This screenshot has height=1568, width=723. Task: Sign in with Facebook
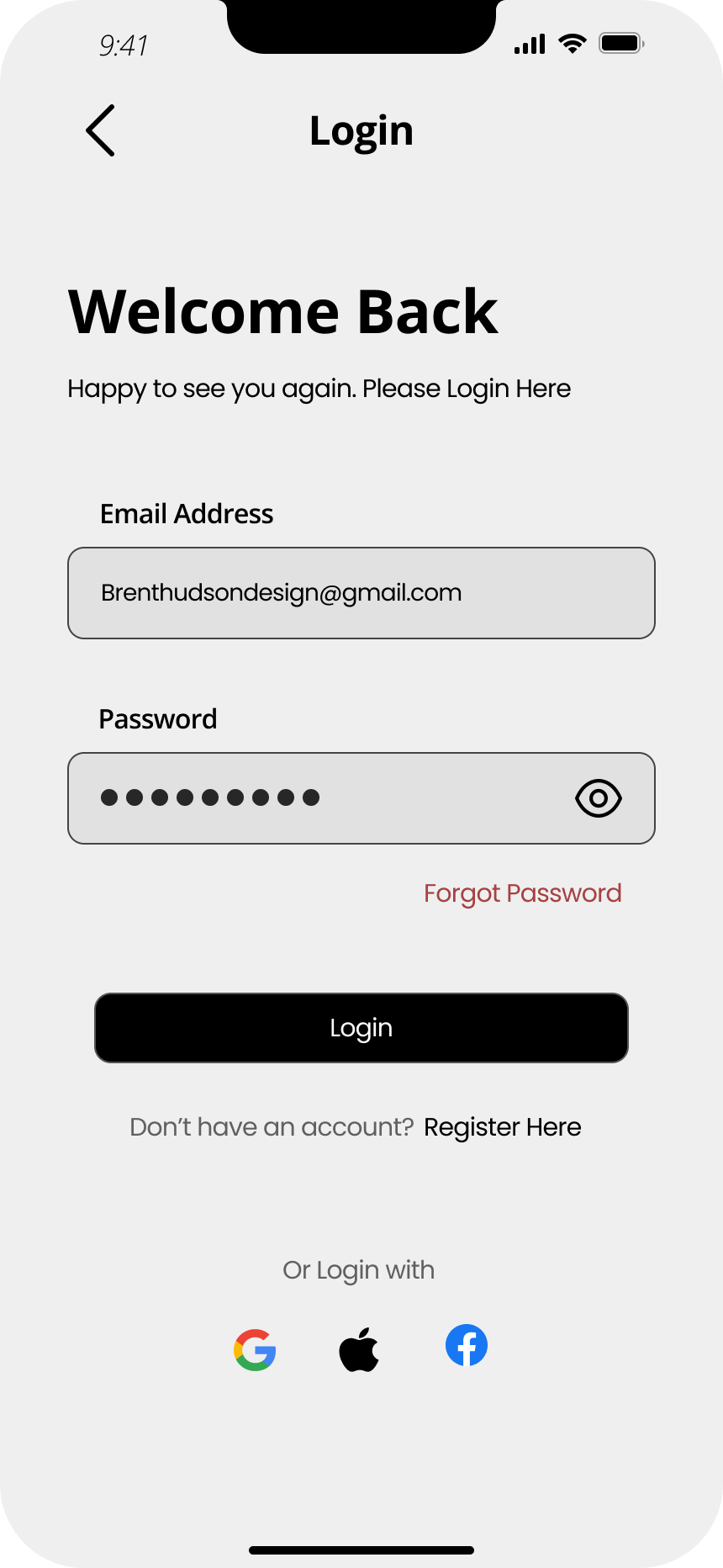coord(467,1345)
